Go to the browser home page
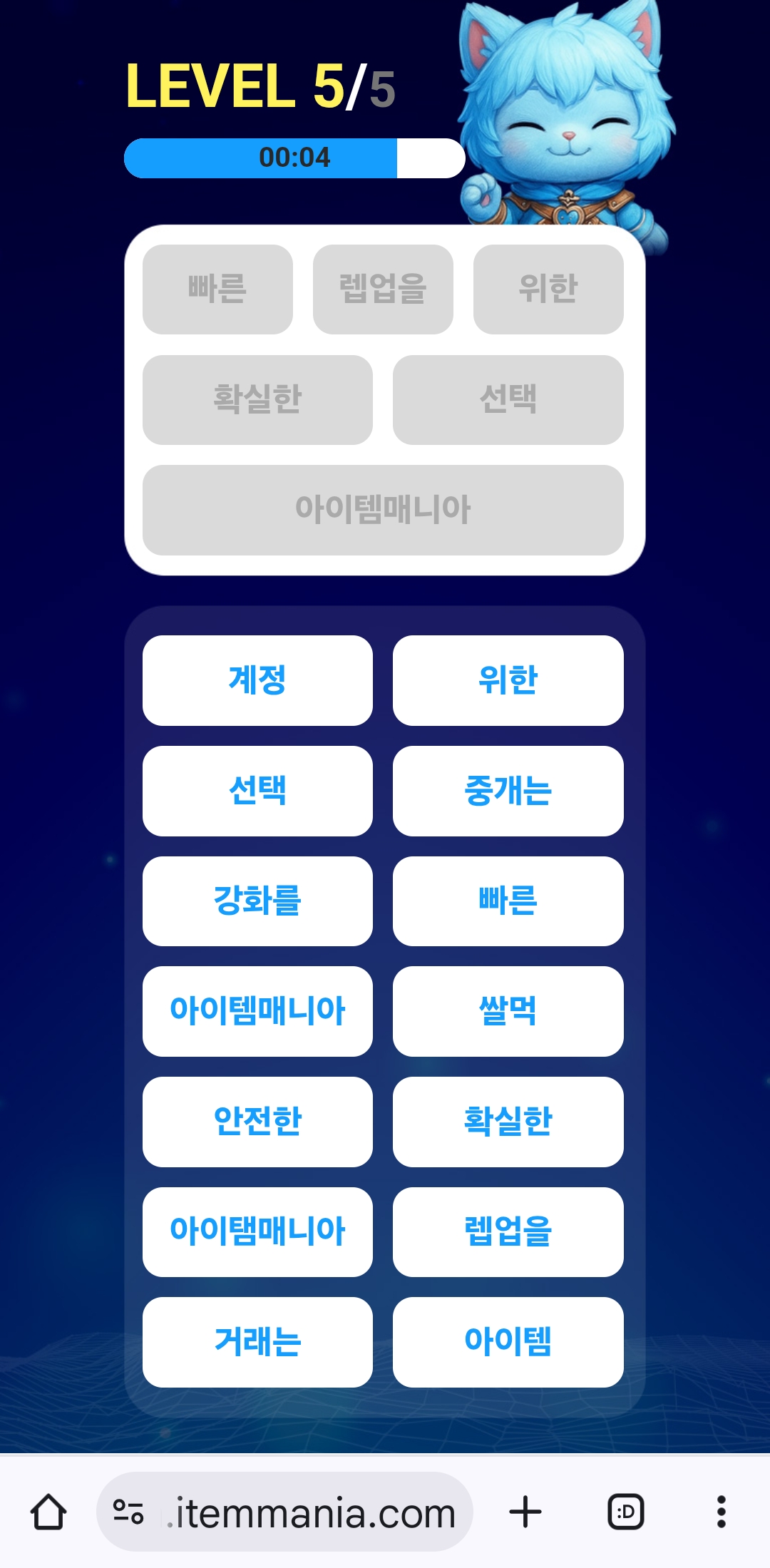The width and height of the screenshot is (770, 1568). click(x=48, y=1512)
